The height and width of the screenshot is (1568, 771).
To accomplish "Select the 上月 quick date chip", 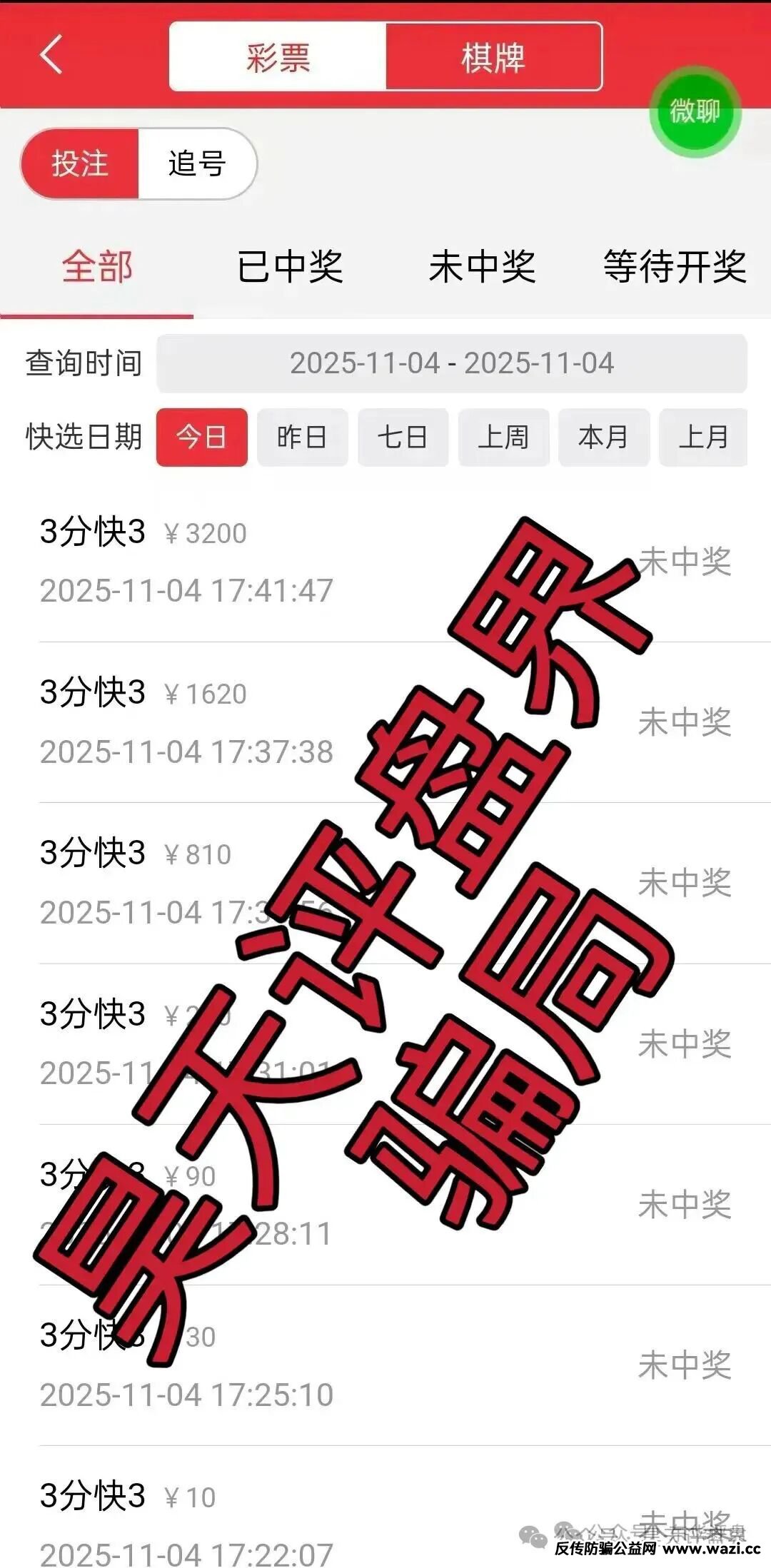I will 703,437.
